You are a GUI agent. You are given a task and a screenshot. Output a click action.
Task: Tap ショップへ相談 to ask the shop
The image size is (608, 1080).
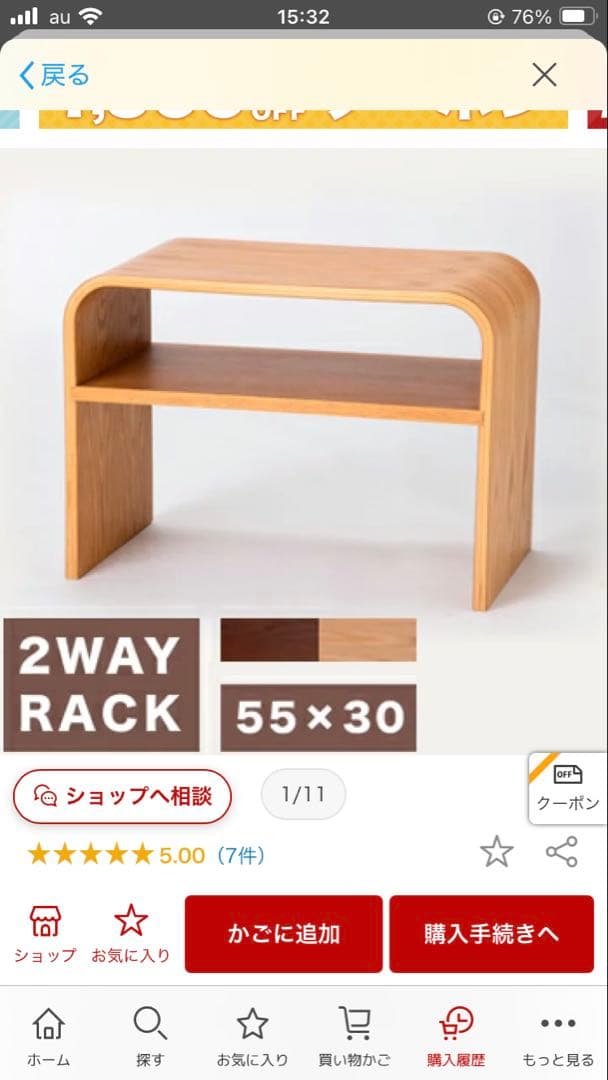click(122, 796)
